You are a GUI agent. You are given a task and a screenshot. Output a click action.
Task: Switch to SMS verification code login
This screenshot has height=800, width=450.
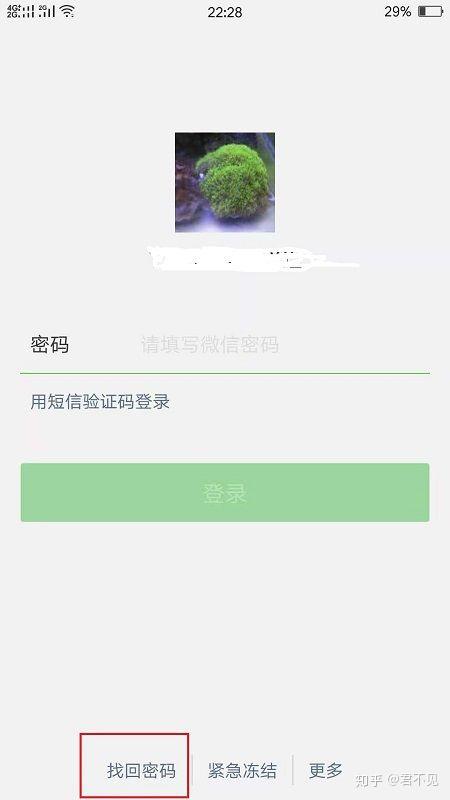pyautogui.click(x=100, y=402)
